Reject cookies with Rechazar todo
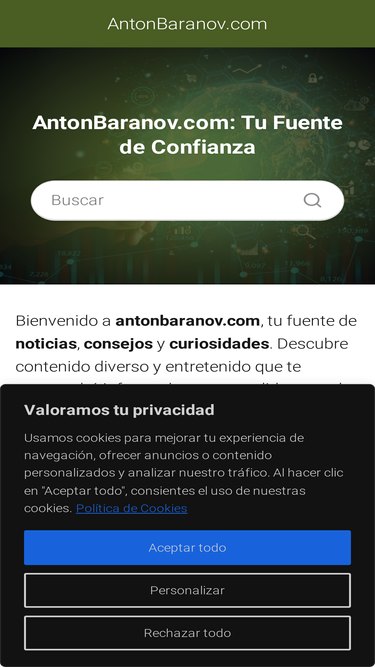Viewport: 375px width, 667px height. [x=187, y=633]
